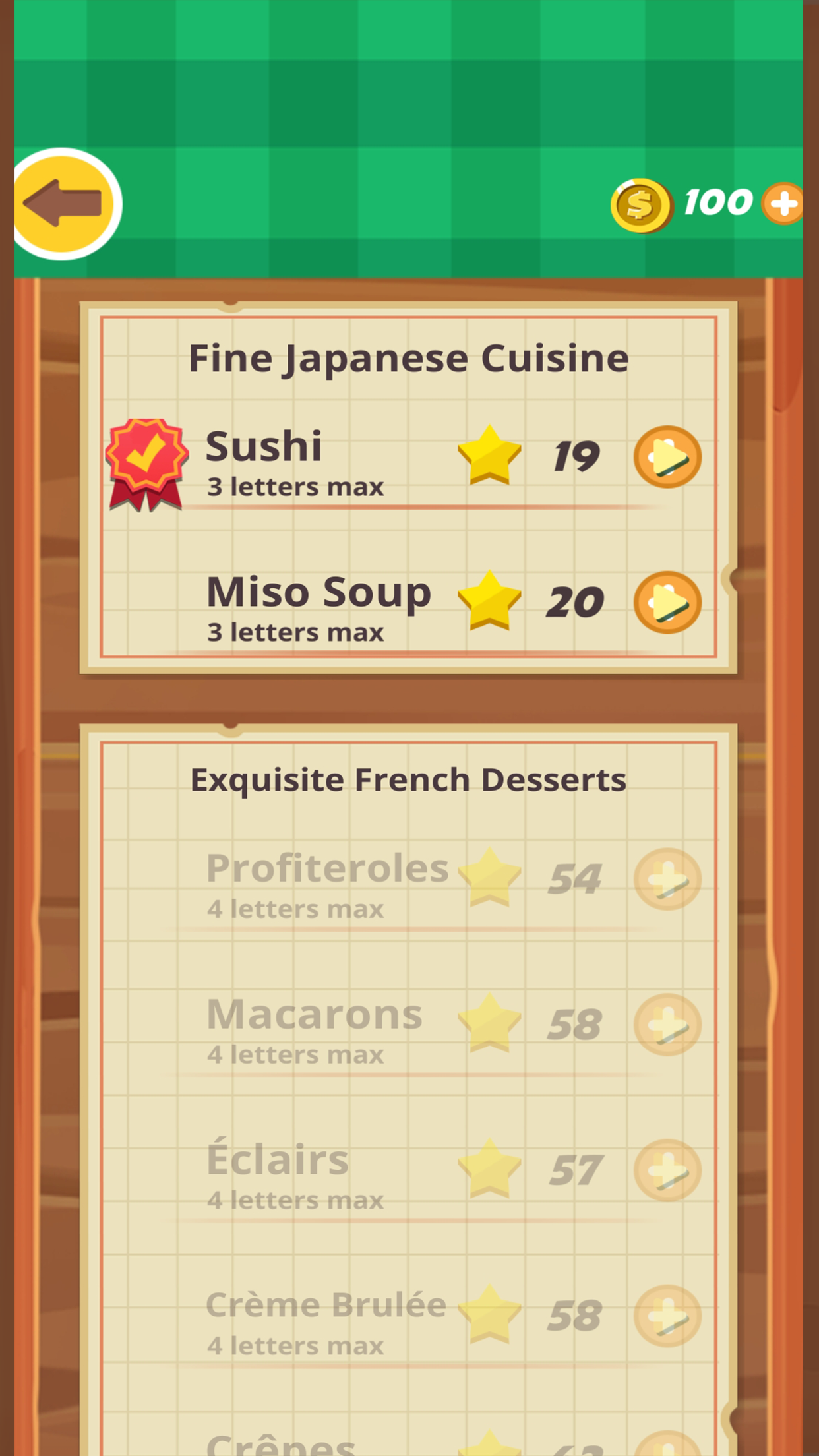Image resolution: width=819 pixels, height=1456 pixels.
Task: Tap the locked Profiteroles level button
Action: pos(667,879)
